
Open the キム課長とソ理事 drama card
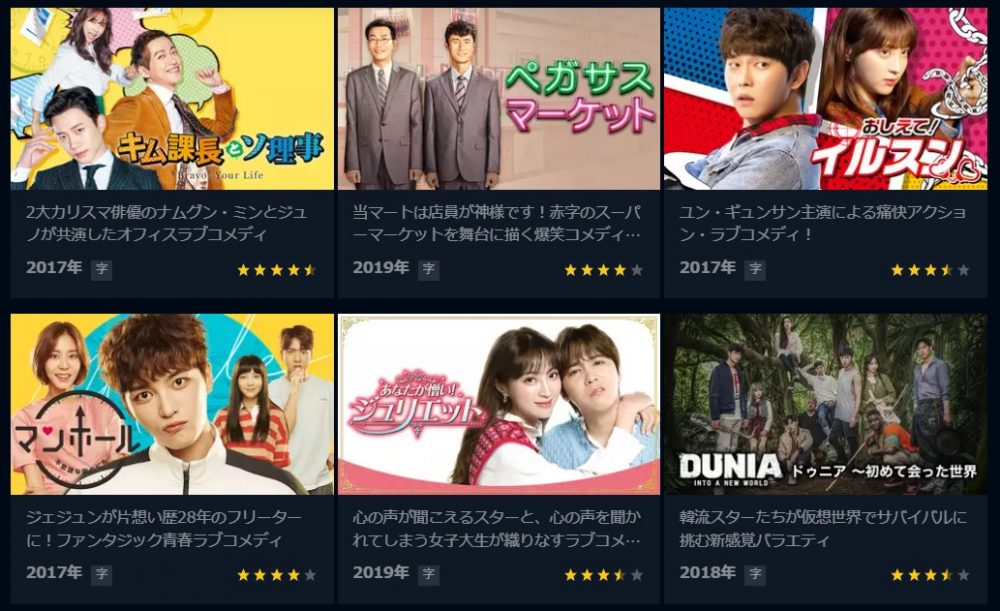coord(172,100)
